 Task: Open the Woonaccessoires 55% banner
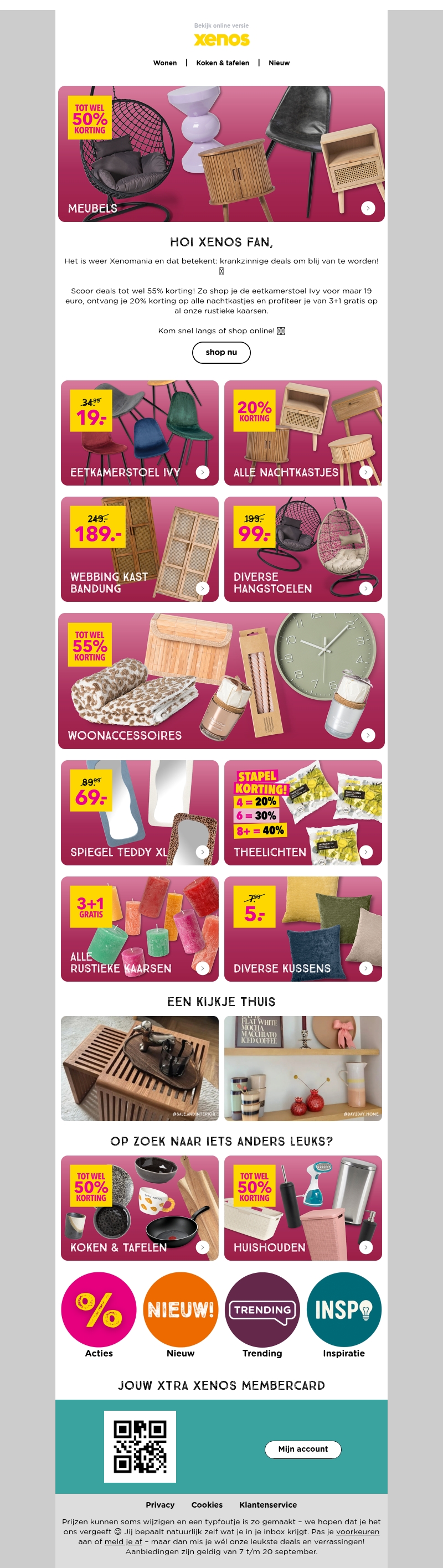[221, 680]
